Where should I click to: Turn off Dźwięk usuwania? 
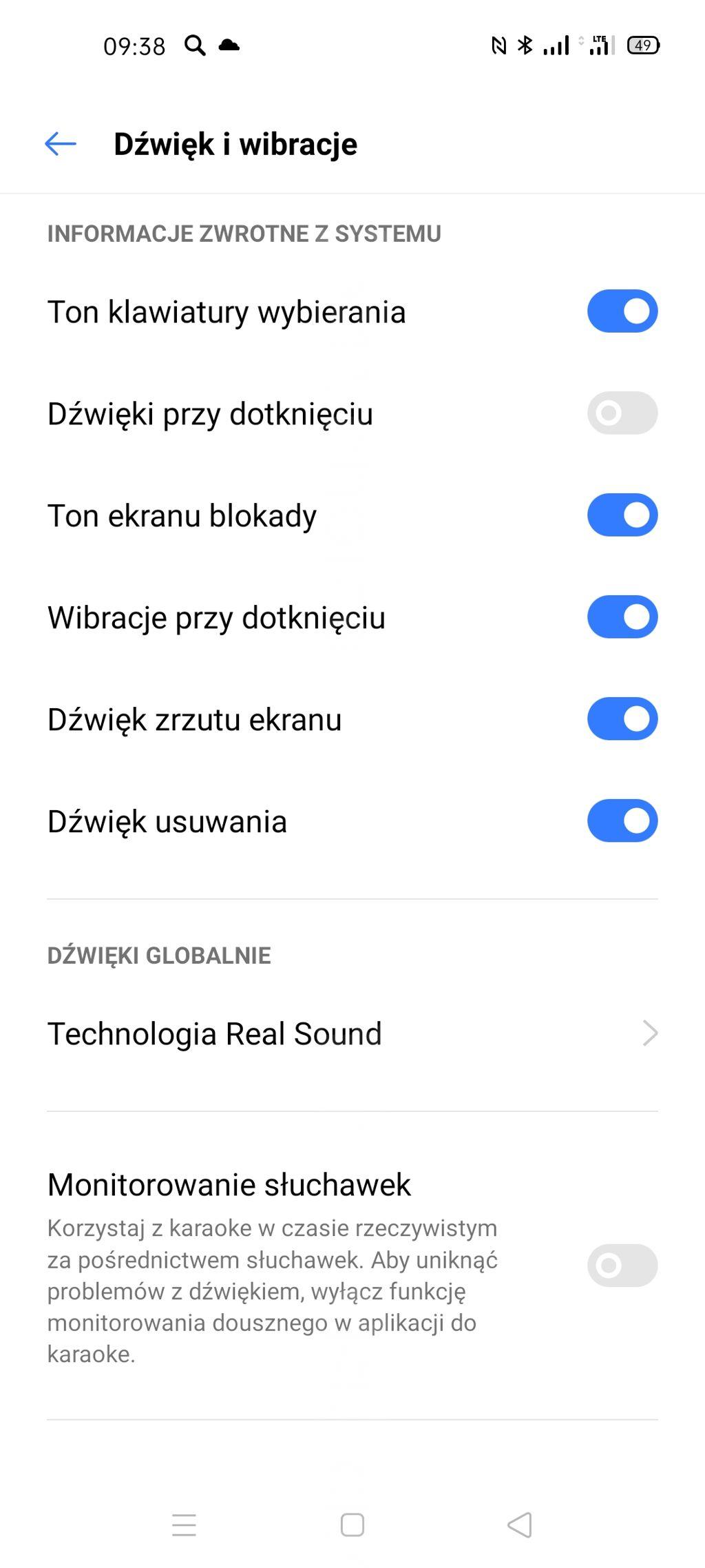tap(622, 821)
